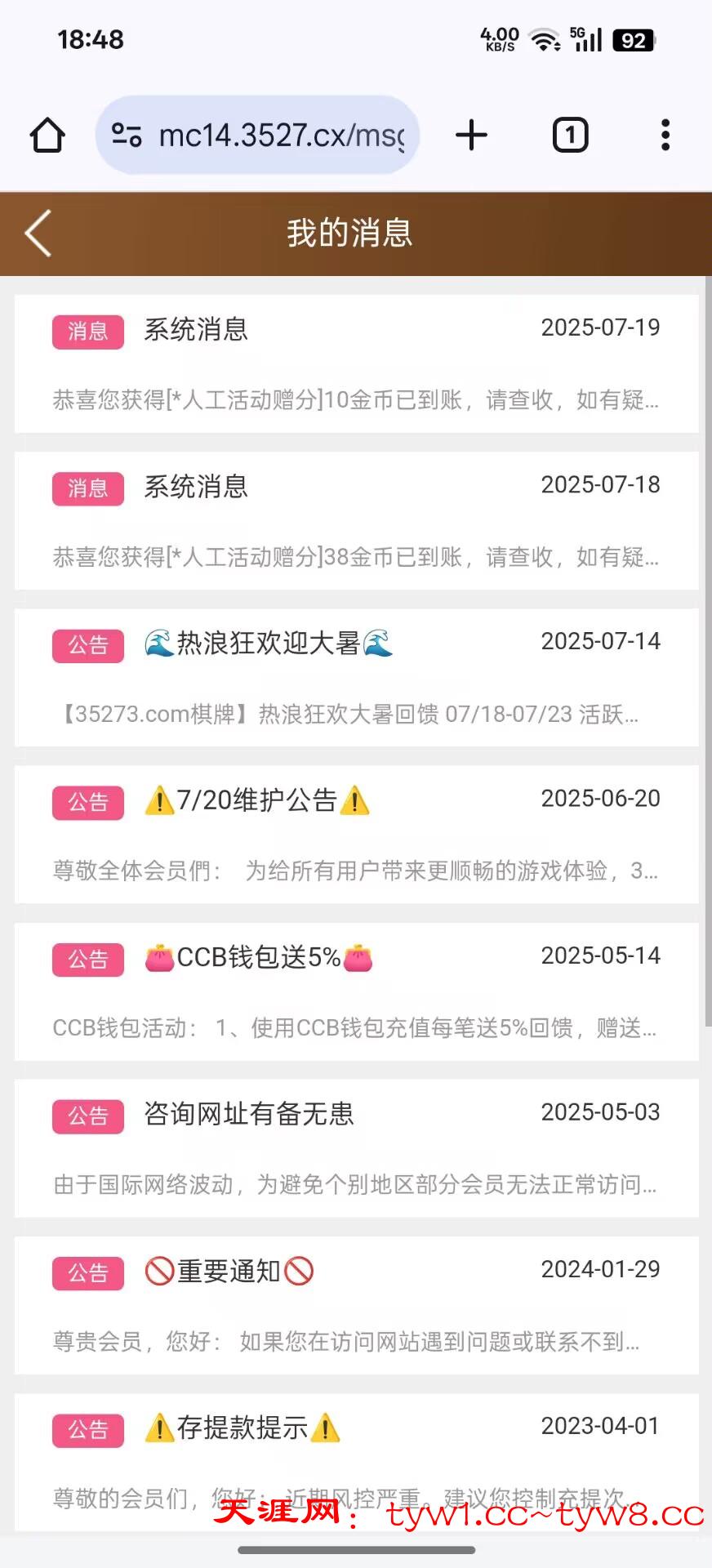Open the 存提款提示 announcement
This screenshot has height=1568, width=712.
point(356,1454)
